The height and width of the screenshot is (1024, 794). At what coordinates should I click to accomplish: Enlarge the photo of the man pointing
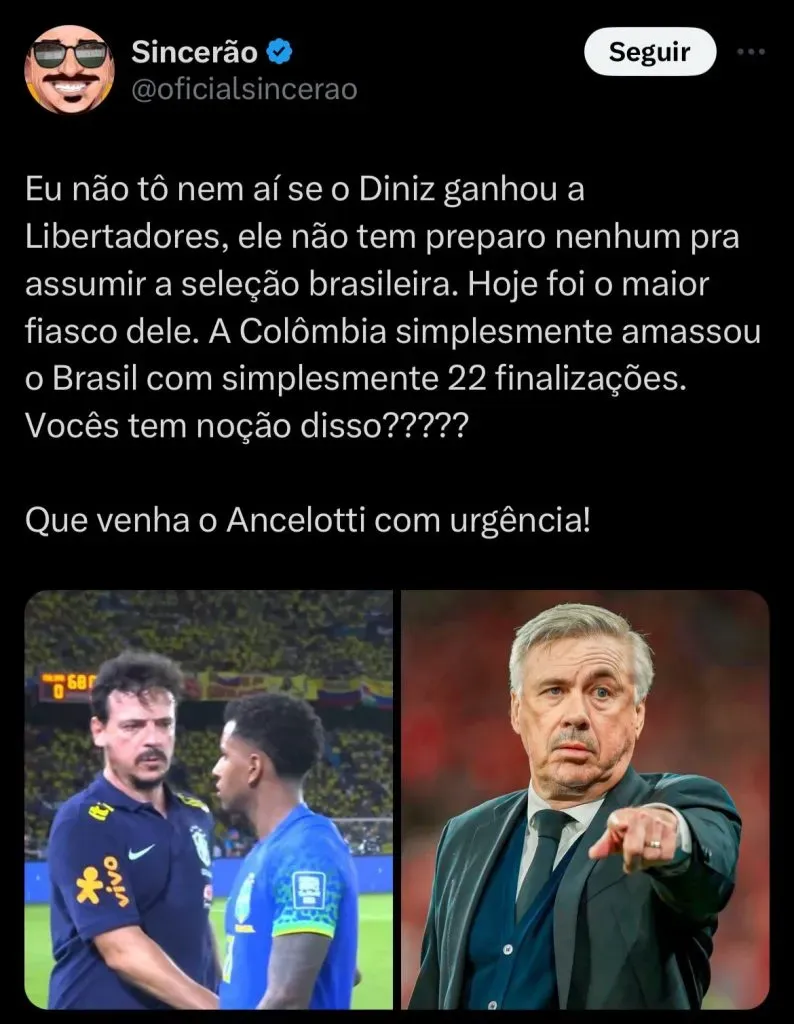(x=585, y=799)
